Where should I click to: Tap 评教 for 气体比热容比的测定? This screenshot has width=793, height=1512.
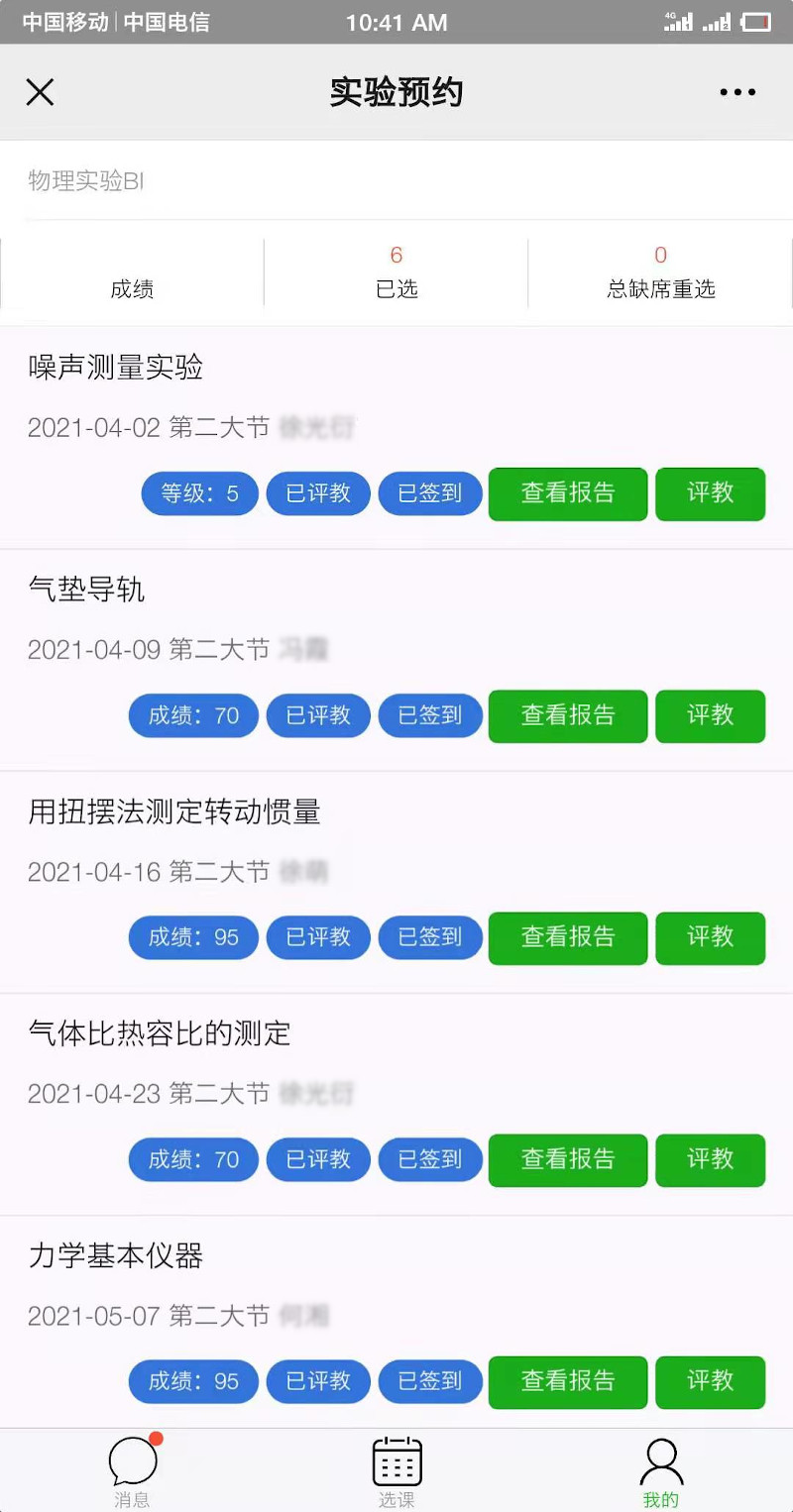point(710,1159)
